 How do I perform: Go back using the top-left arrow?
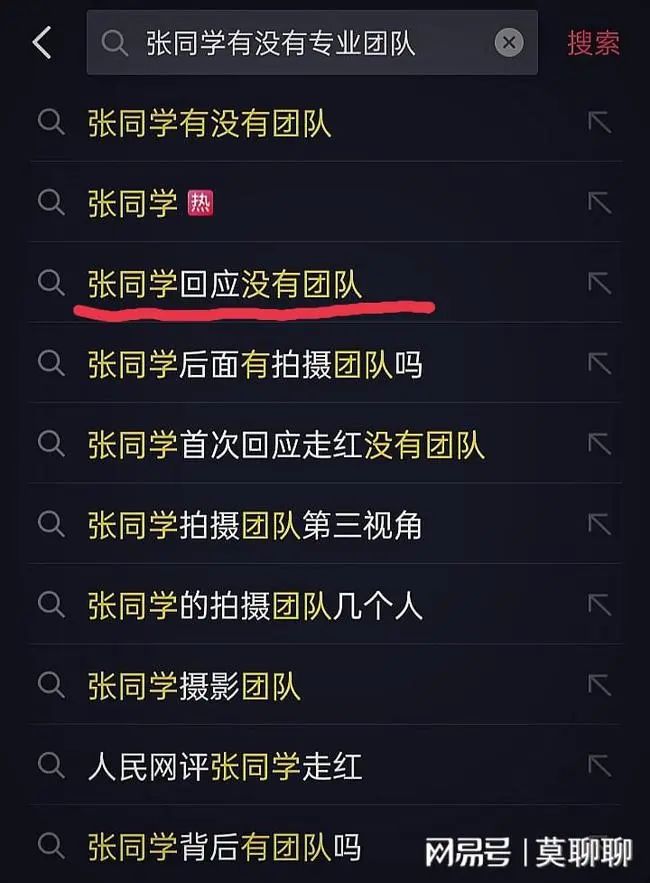(42, 43)
